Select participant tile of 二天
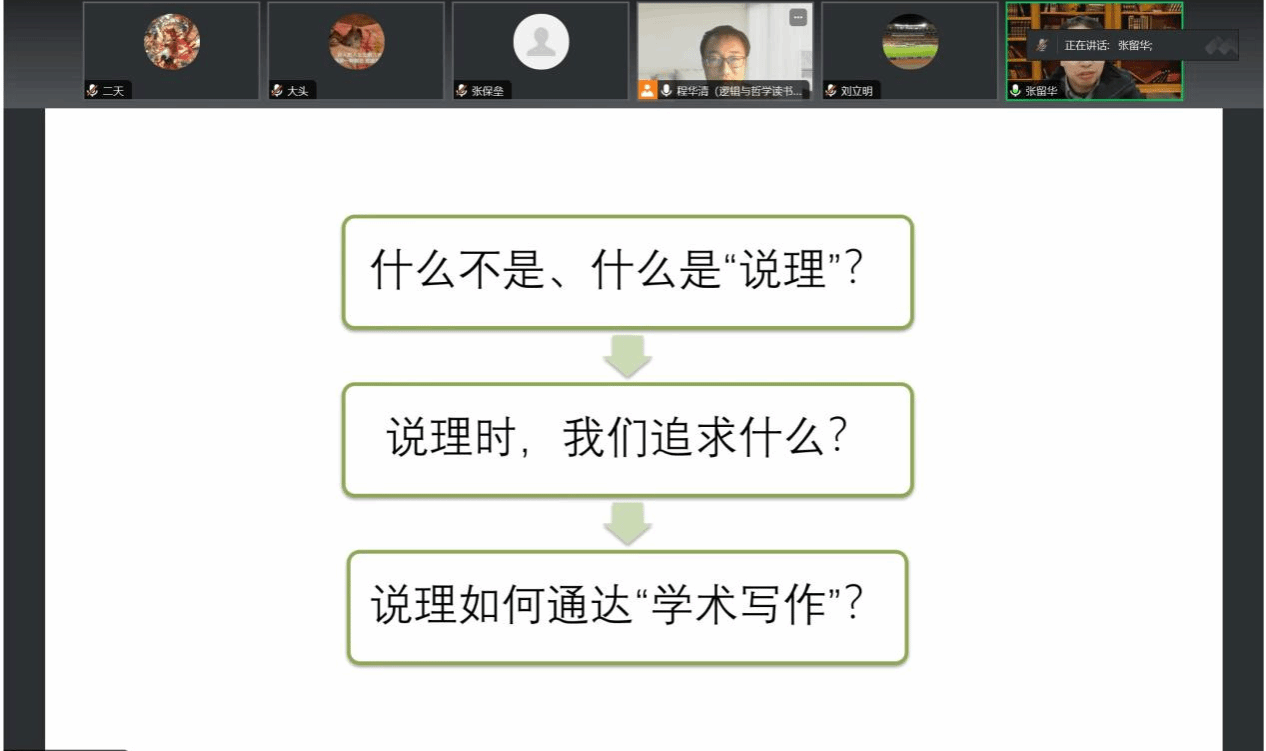Image resolution: width=1266 pixels, height=751 pixels. coord(171,50)
